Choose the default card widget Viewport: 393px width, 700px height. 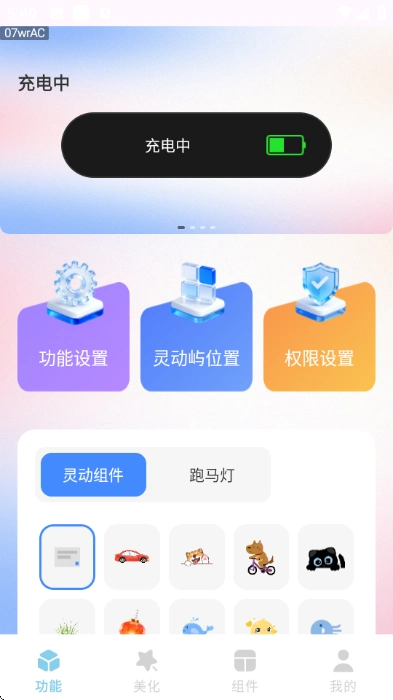67,557
